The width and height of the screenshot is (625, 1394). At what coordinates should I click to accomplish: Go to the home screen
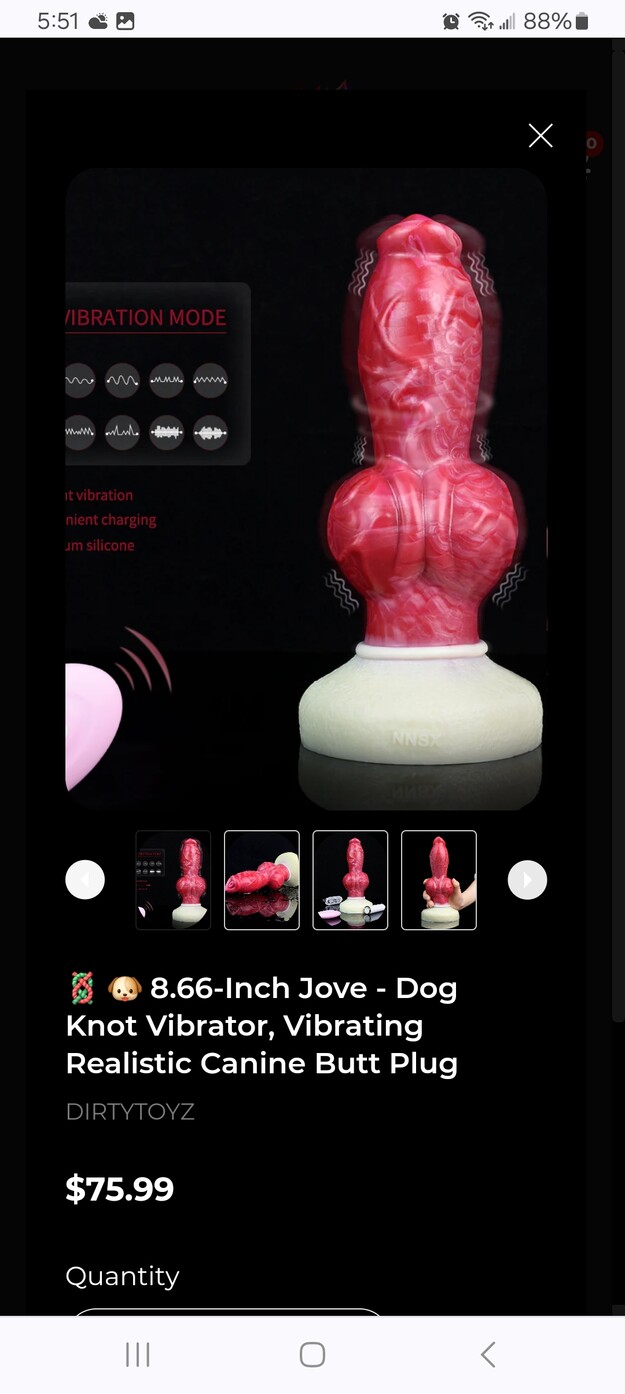[x=312, y=1354]
